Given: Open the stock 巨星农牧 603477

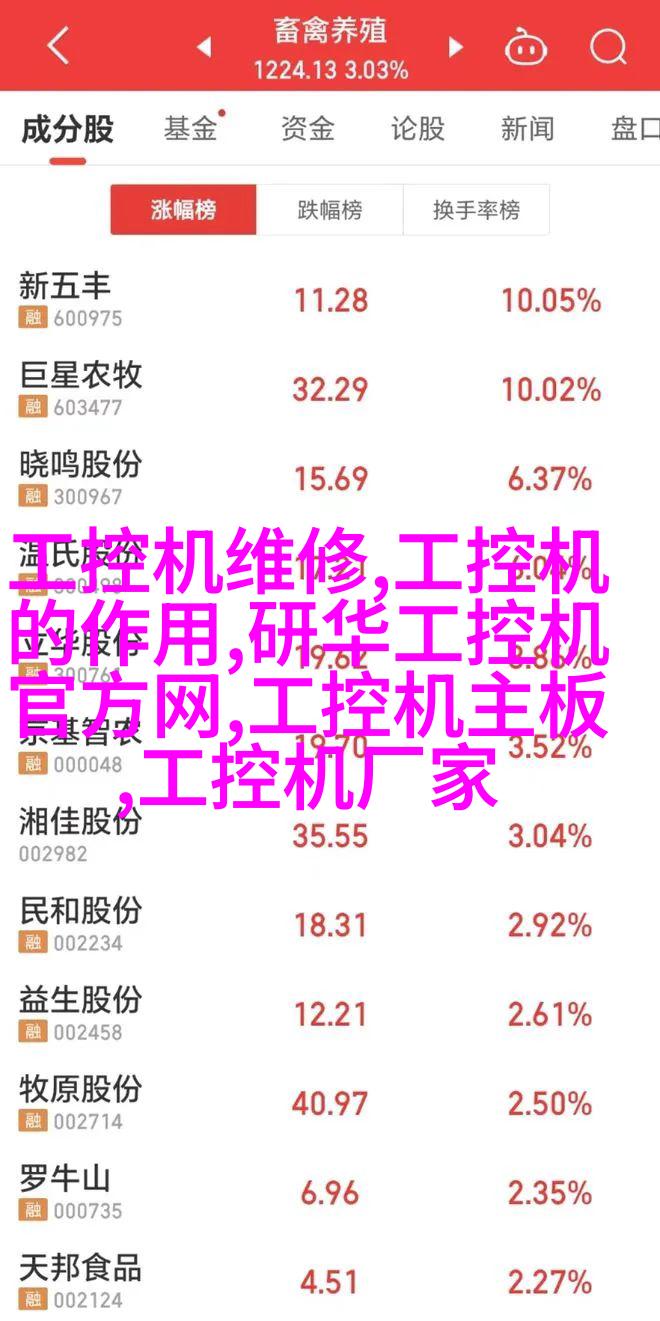Looking at the screenshot, I should pos(330,389).
